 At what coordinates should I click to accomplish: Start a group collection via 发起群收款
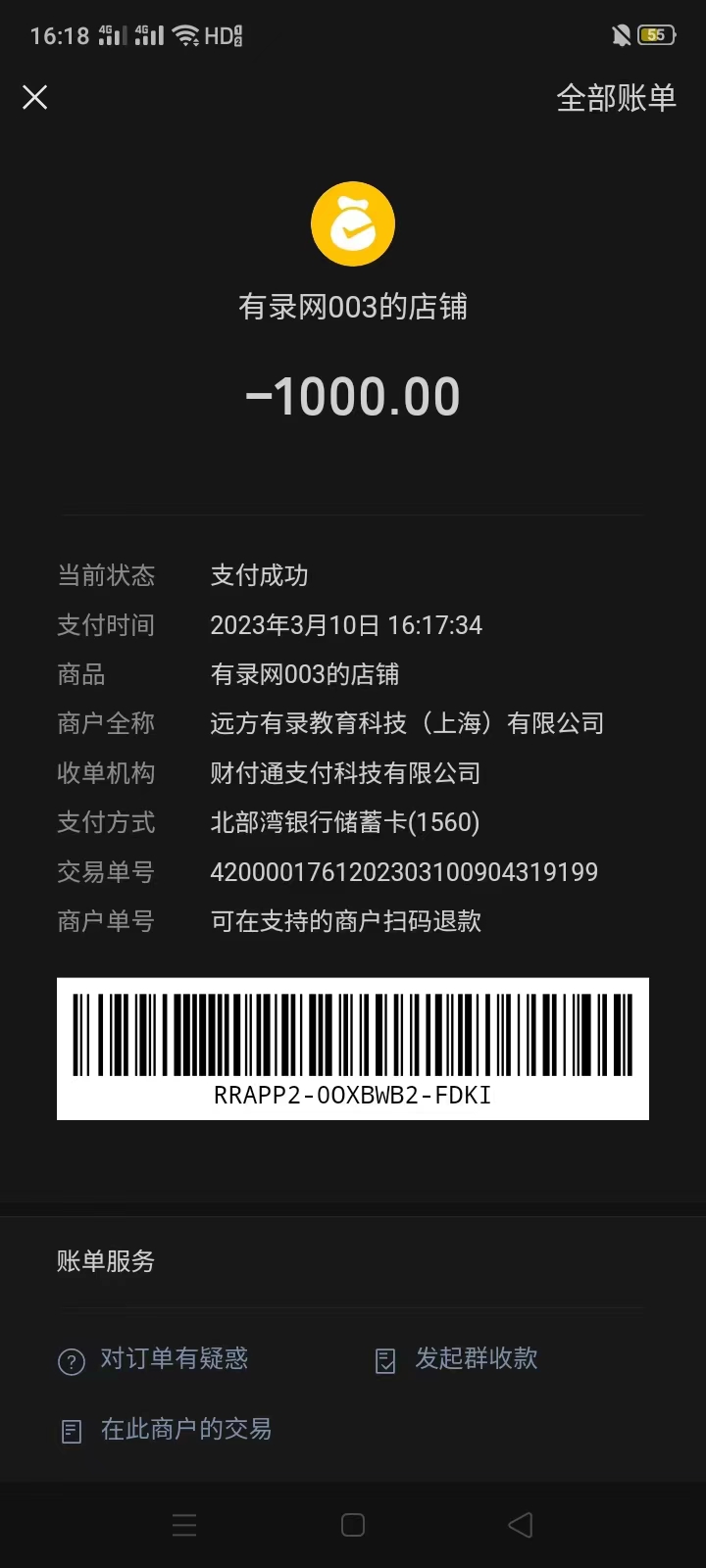pos(458,1359)
